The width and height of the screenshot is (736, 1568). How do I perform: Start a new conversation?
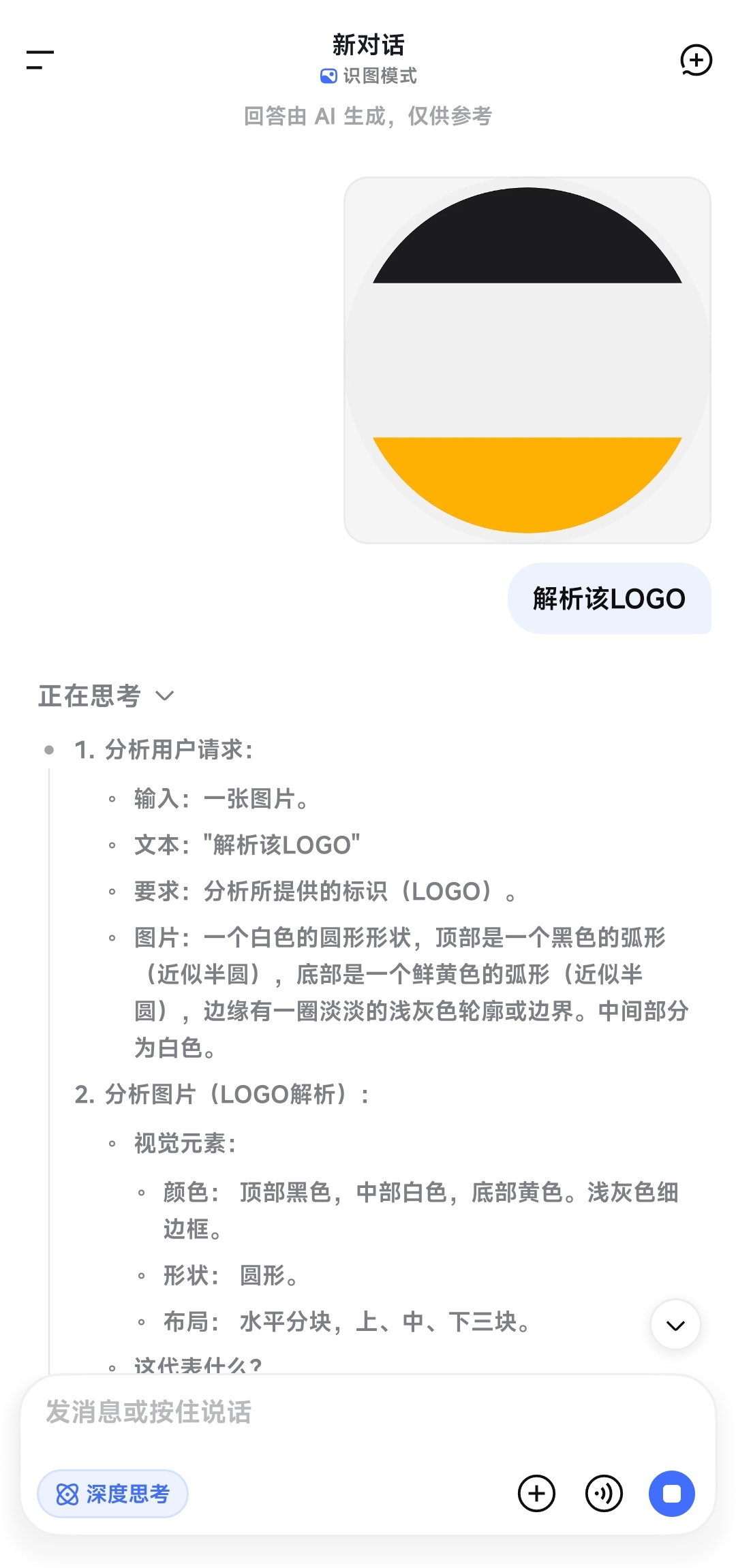tap(696, 61)
